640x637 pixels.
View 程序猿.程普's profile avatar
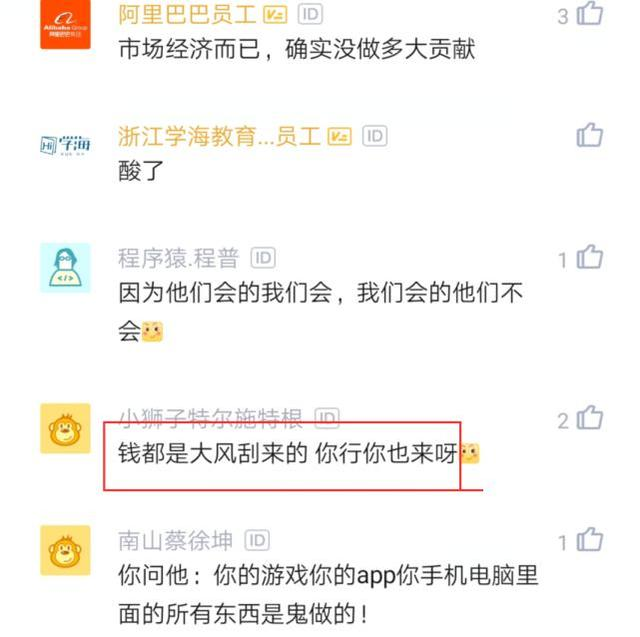pos(65,267)
